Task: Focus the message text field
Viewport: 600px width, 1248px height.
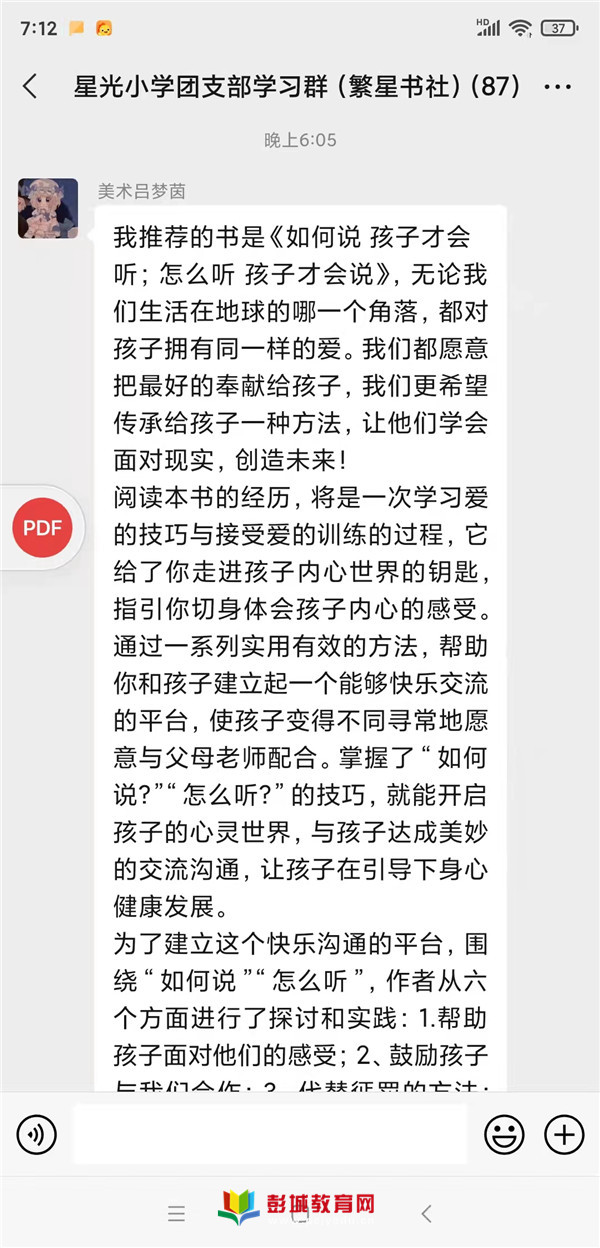Action: (x=270, y=1134)
